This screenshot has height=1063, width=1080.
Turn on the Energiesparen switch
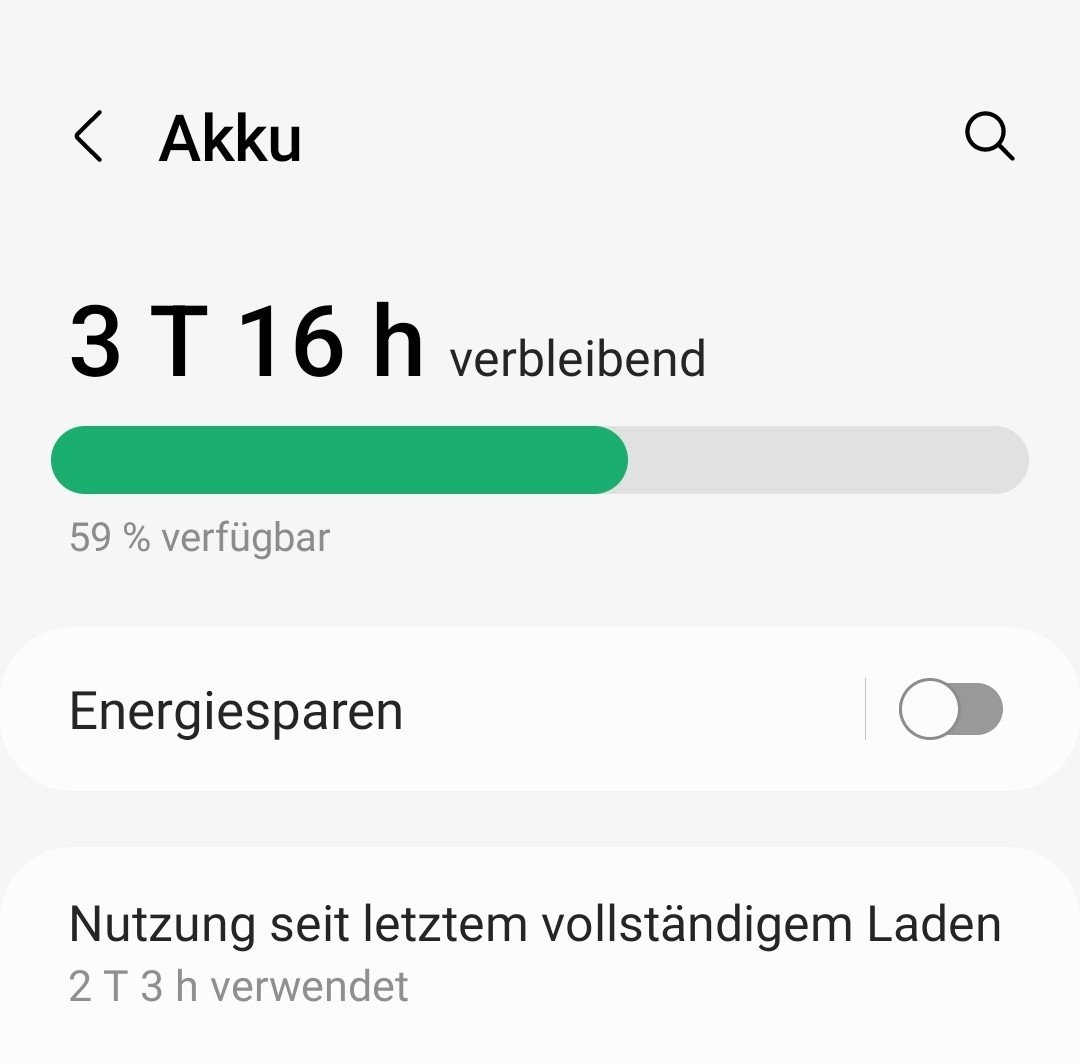(x=950, y=710)
